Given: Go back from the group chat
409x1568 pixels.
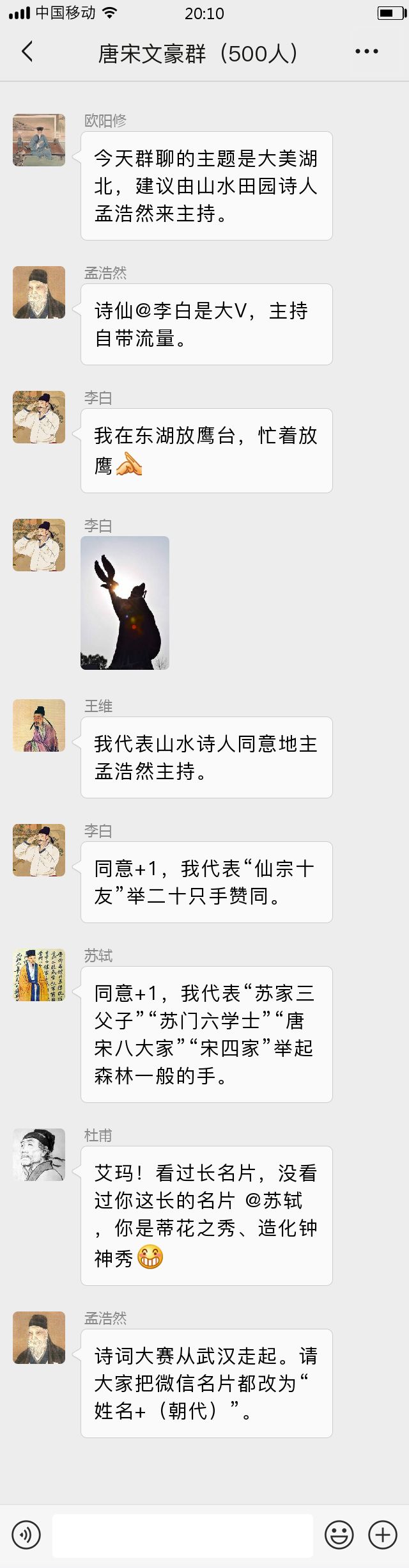Looking at the screenshot, I should pyautogui.click(x=27, y=52).
